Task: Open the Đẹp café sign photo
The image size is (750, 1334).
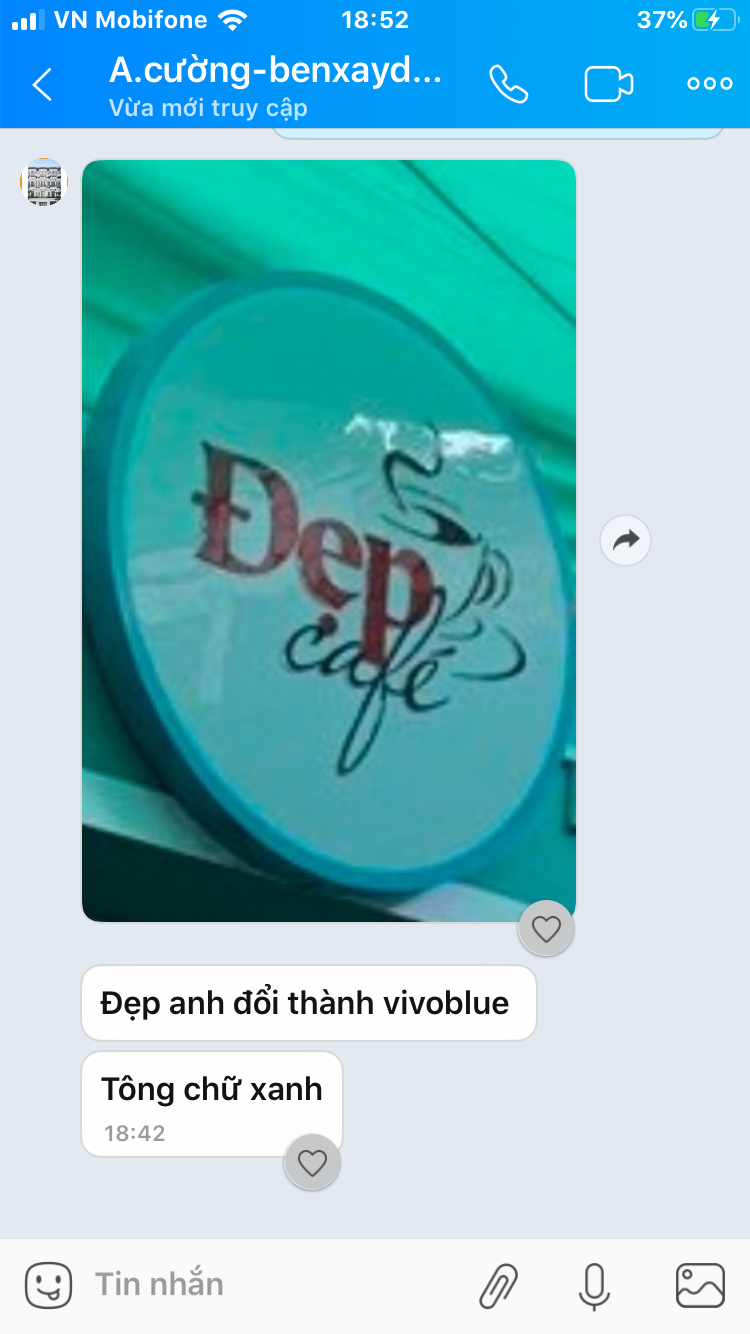Action: click(x=328, y=540)
